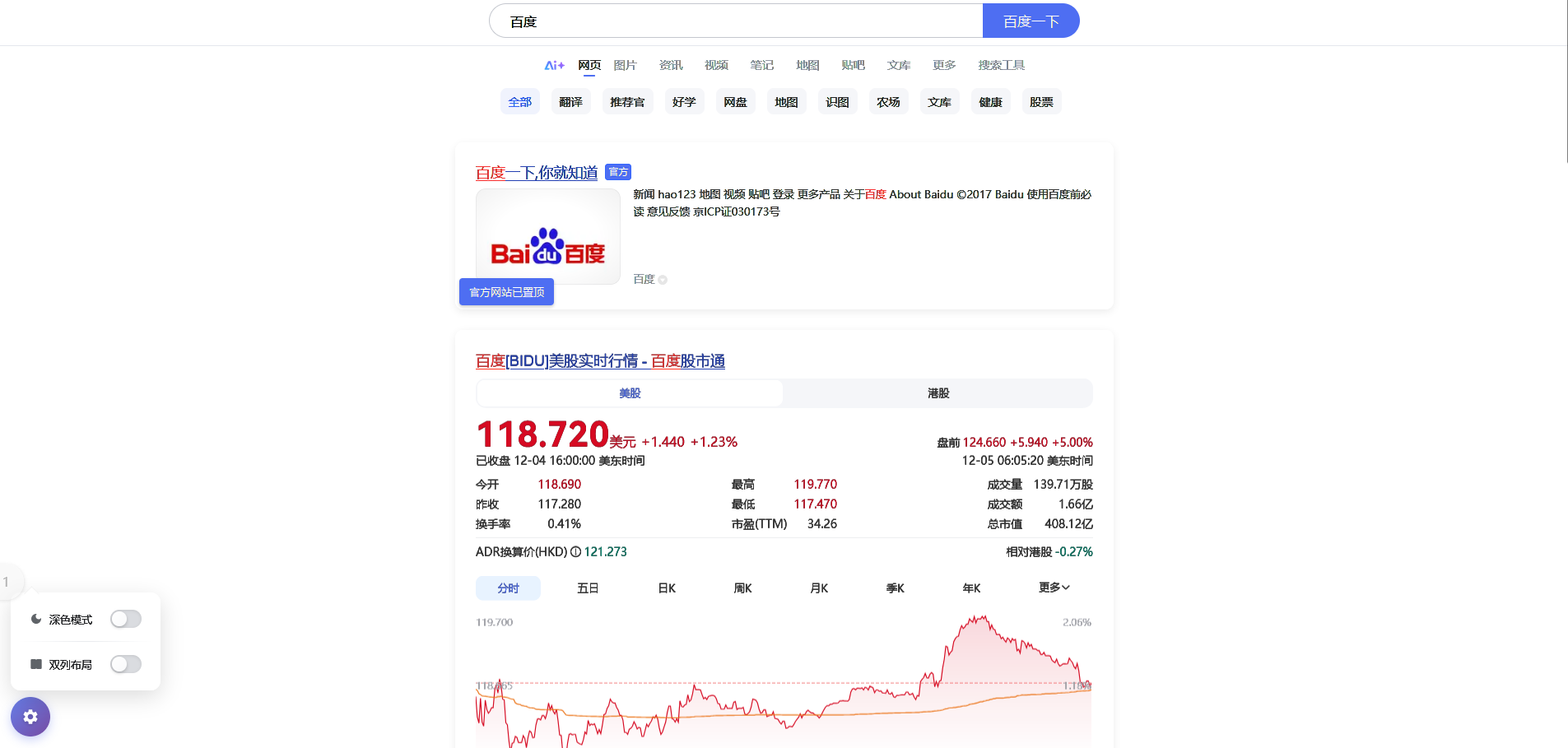Open 百度[BIDU]美股实时行情 link

point(600,361)
